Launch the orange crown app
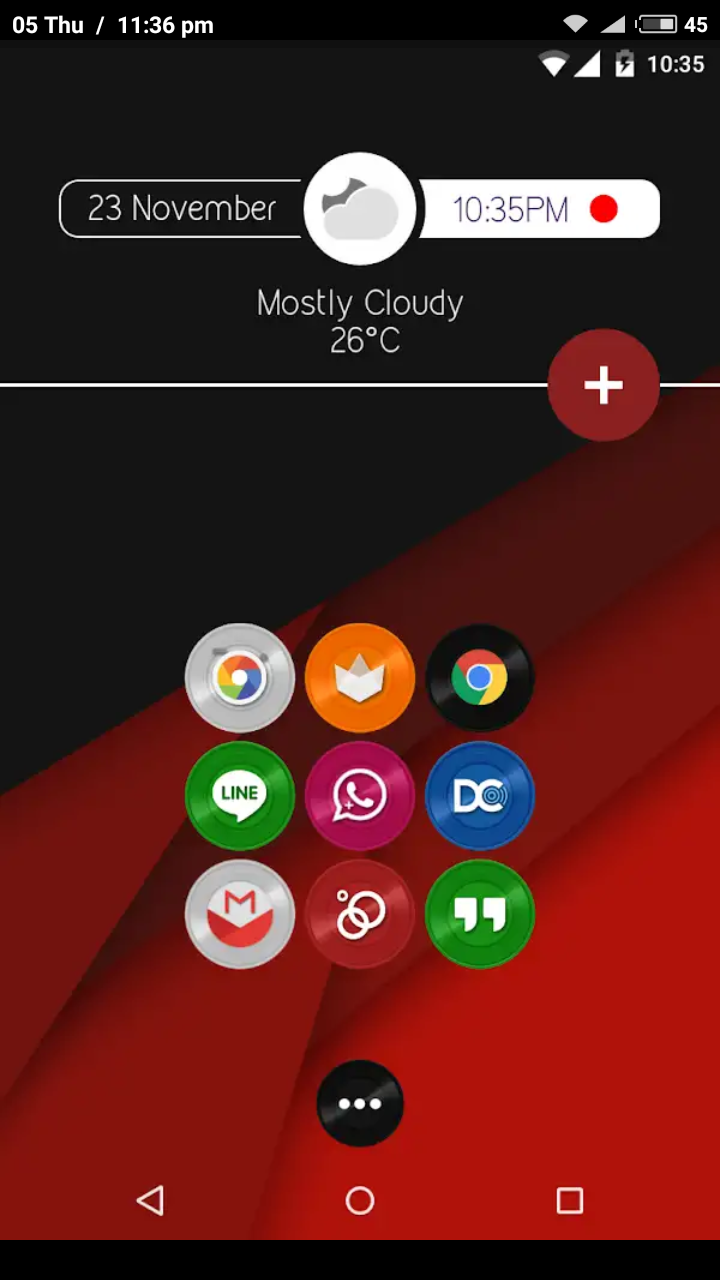Screen dimensions: 720x1280 [x=360, y=679]
